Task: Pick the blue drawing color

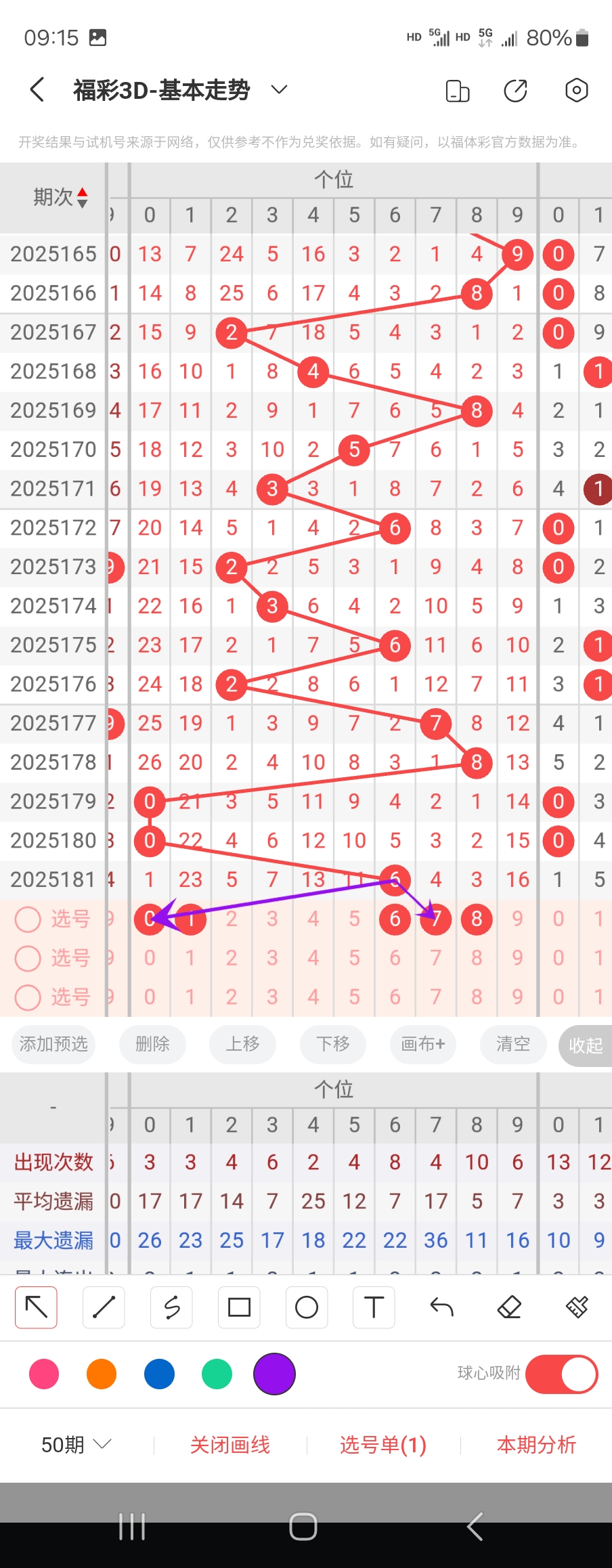Action: pyautogui.click(x=159, y=1374)
